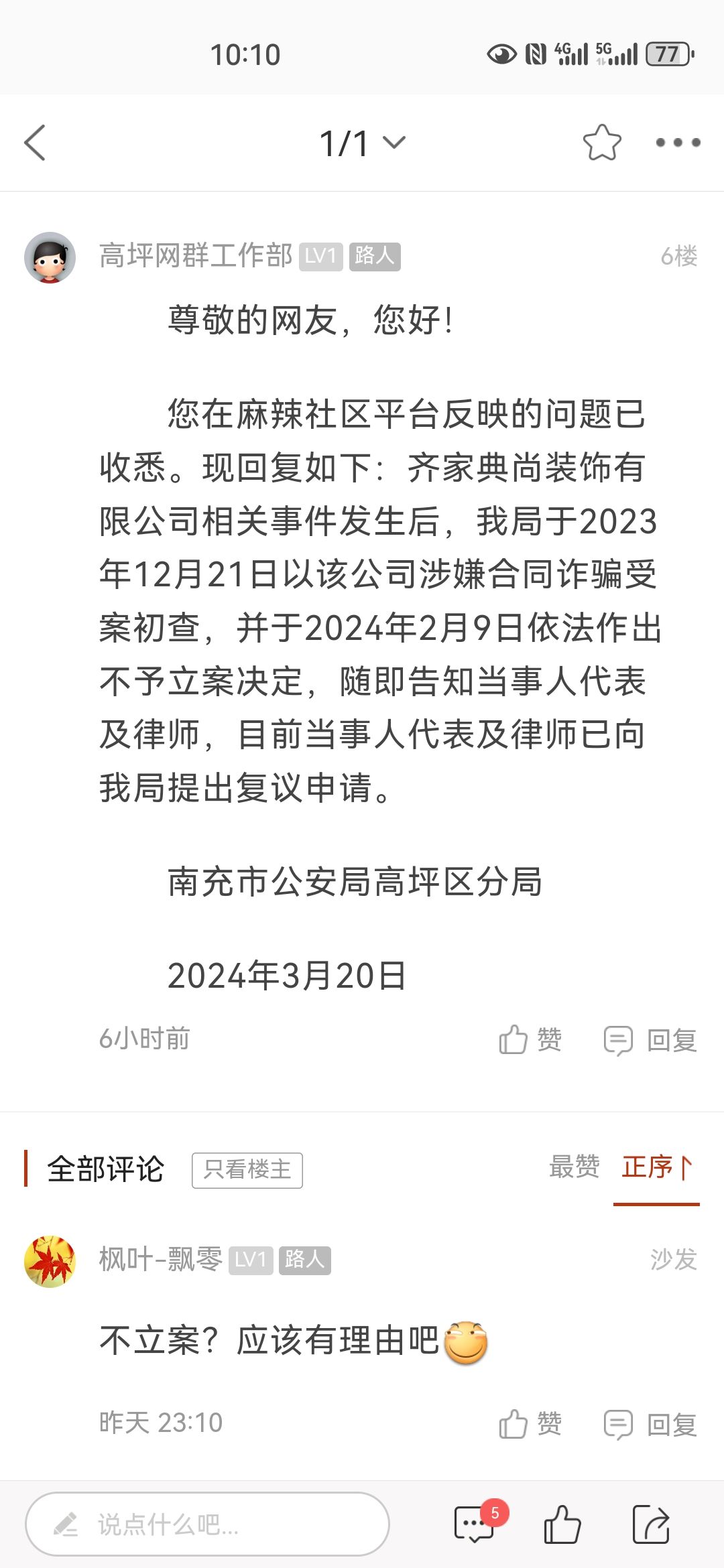The image size is (724, 1568).
Task: Expand the 1/1 page selector
Action: pyautogui.click(x=363, y=143)
